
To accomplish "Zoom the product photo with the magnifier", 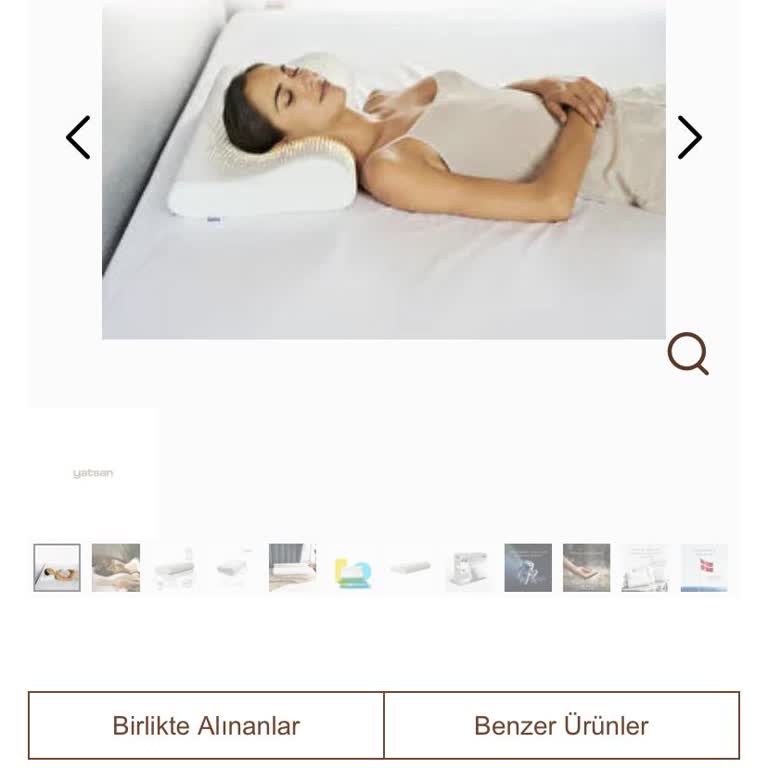I will point(688,354).
